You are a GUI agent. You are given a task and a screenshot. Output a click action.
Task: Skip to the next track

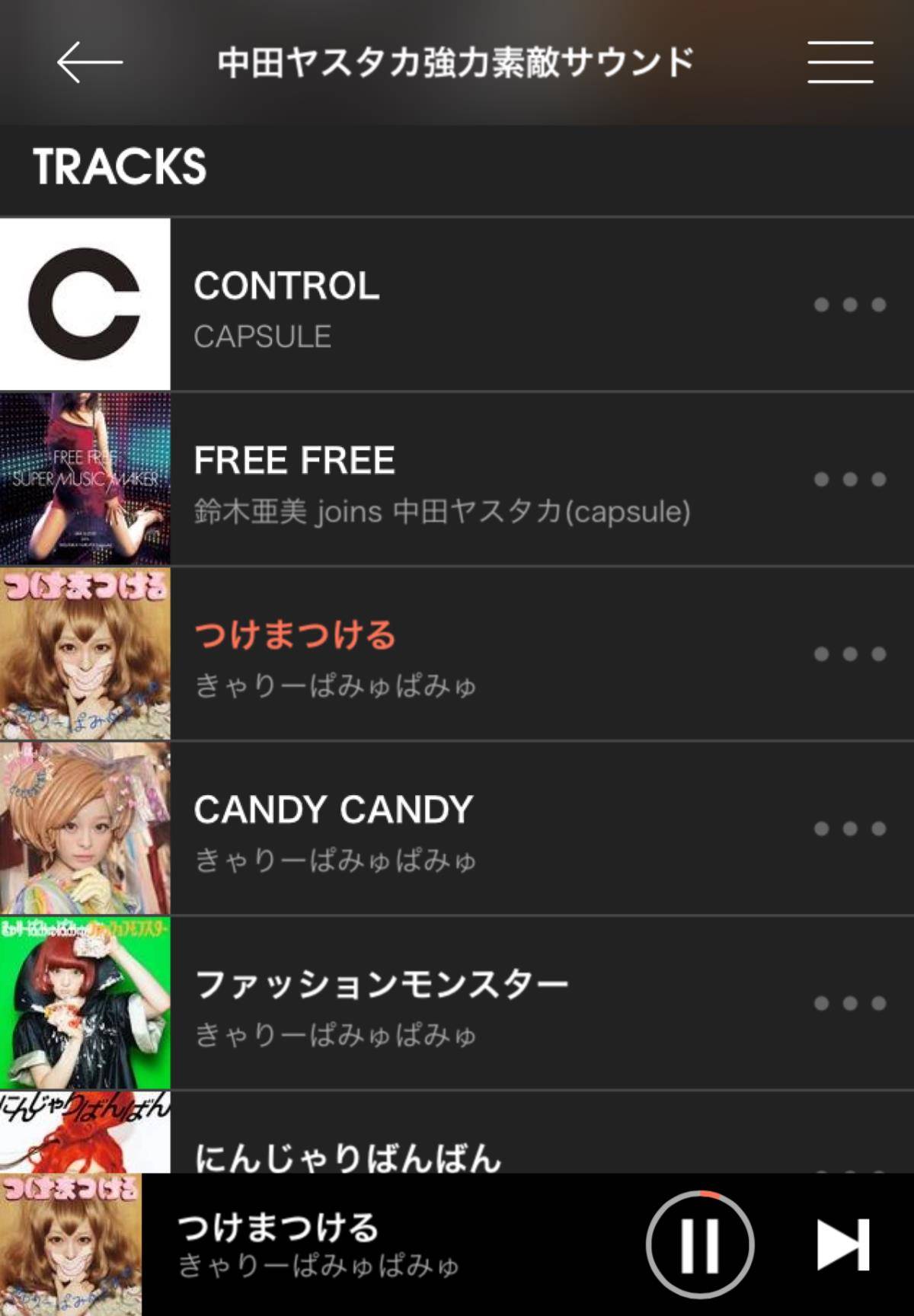[x=842, y=1245]
